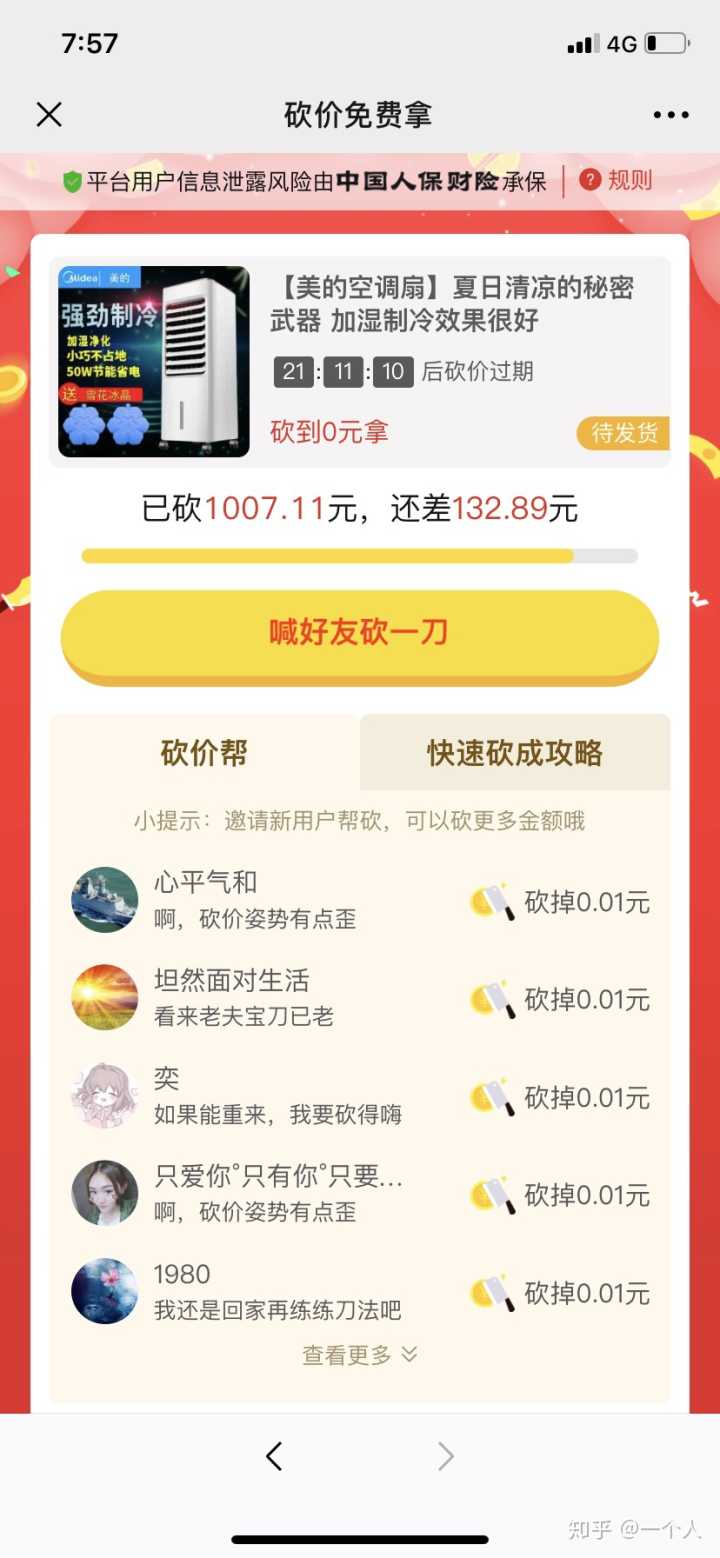
Task: Close the 砍价免费拿 page
Action: tap(49, 115)
